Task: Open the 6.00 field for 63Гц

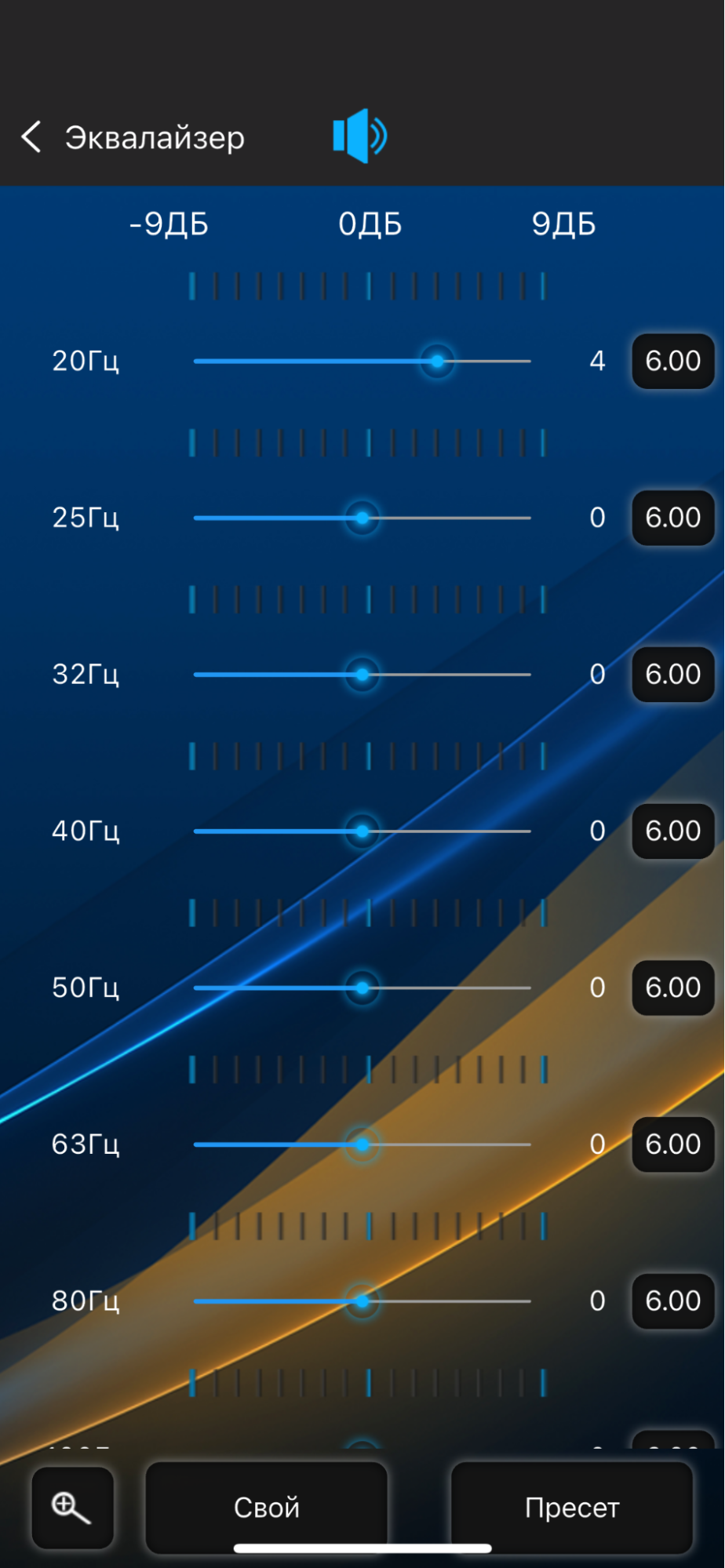Action: [673, 1144]
